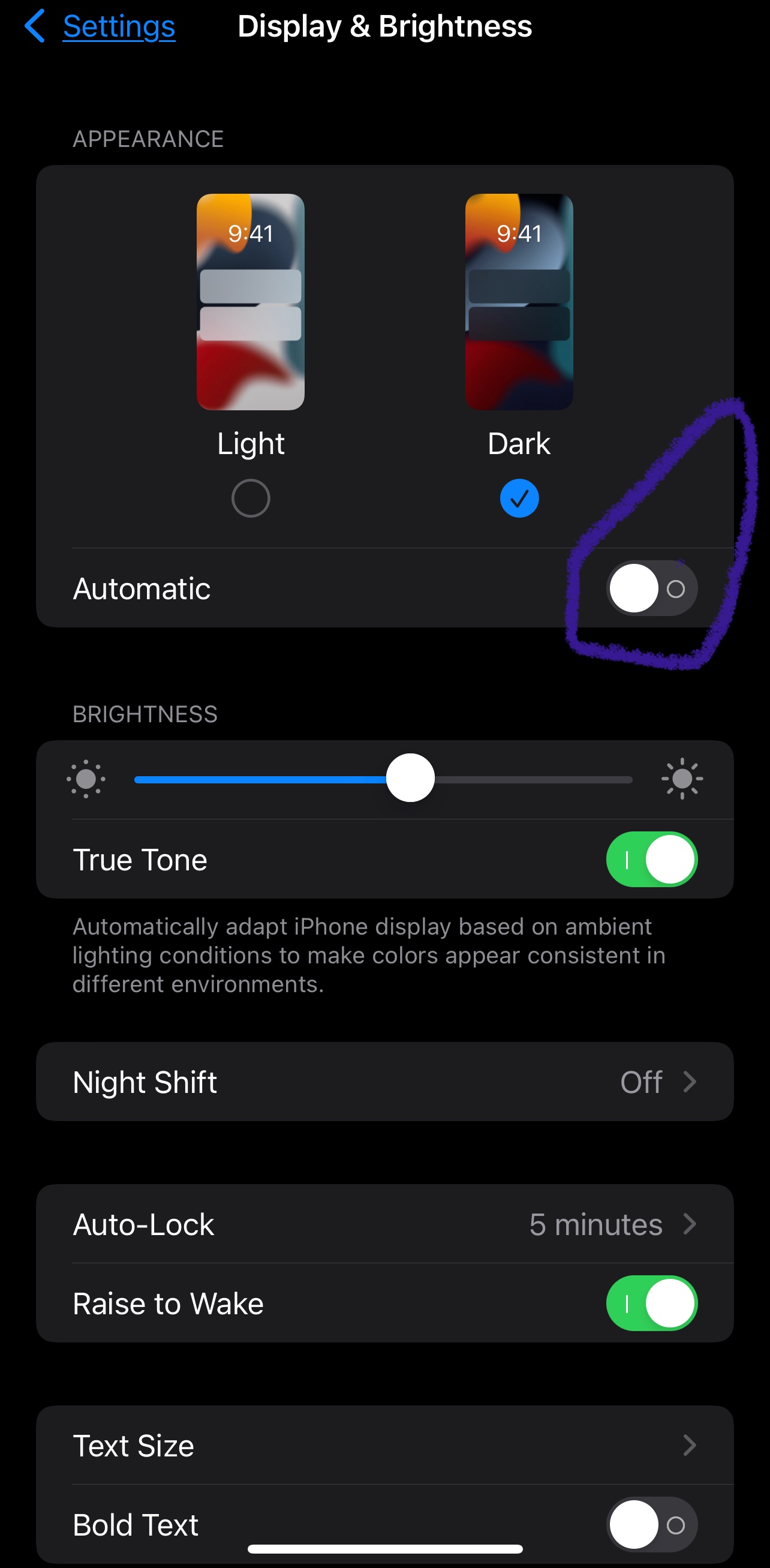Image resolution: width=770 pixels, height=1568 pixels.
Task: Open Night Shift settings
Action: click(384, 1082)
